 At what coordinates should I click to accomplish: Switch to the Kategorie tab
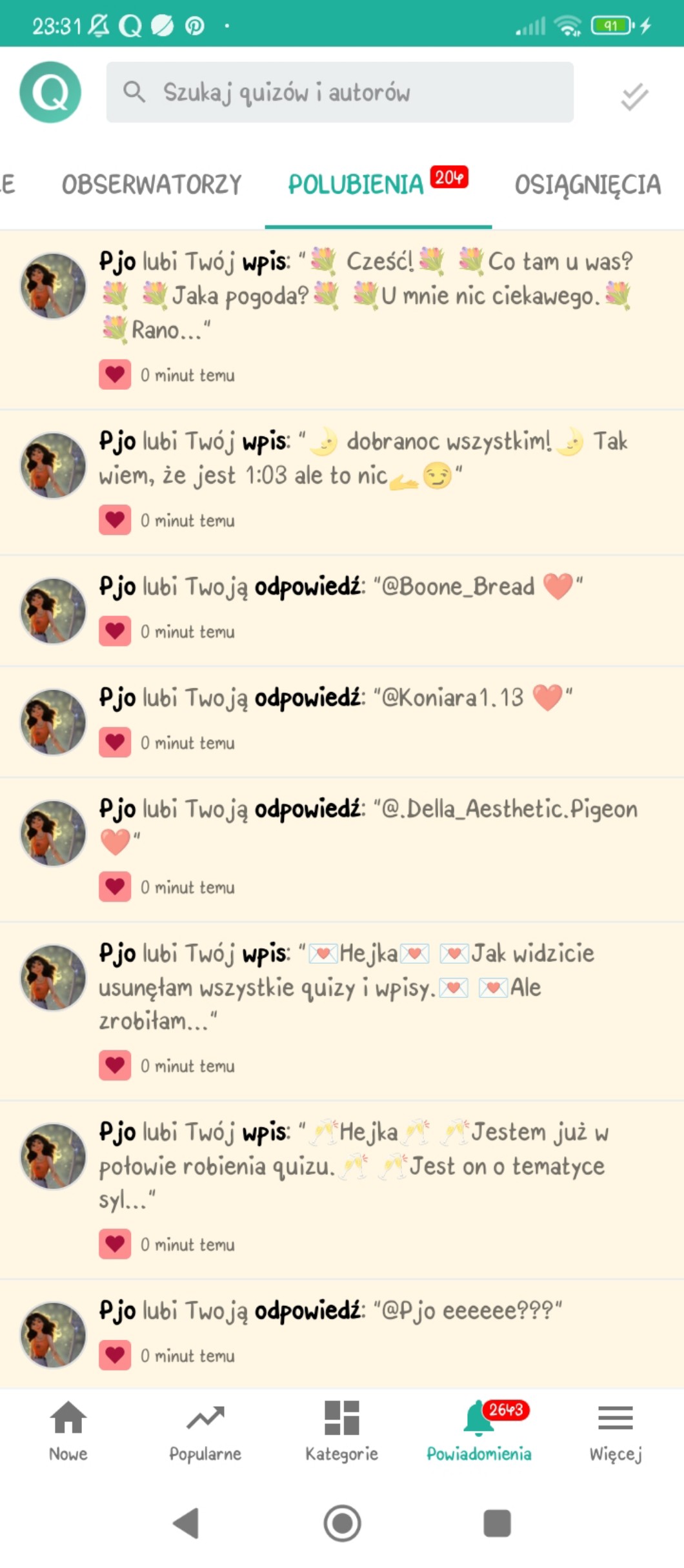point(341,1430)
